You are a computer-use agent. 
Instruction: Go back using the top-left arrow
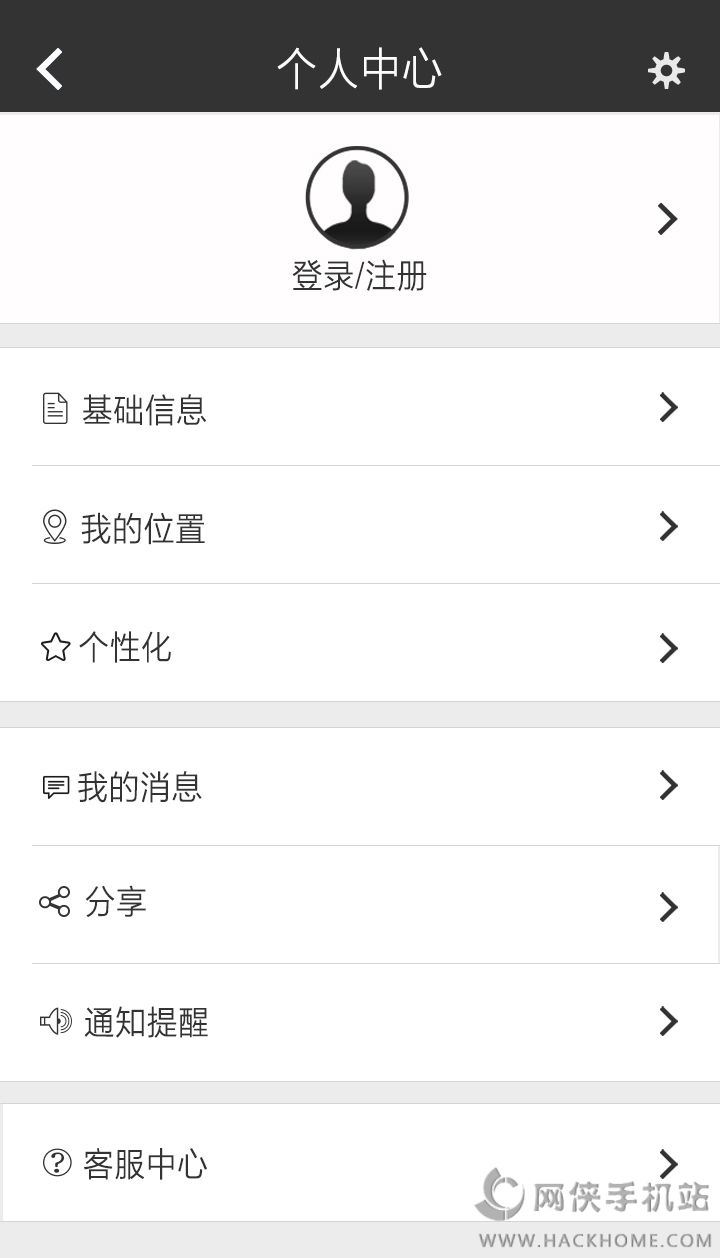[50, 69]
